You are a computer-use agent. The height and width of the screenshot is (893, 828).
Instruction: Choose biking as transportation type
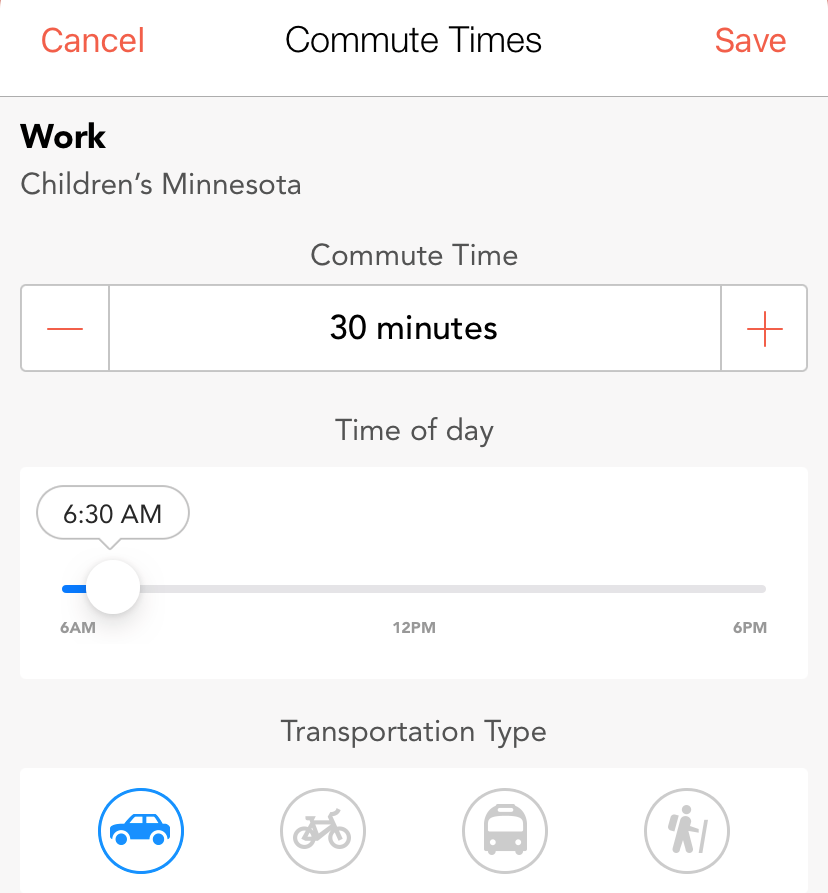[x=322, y=830]
